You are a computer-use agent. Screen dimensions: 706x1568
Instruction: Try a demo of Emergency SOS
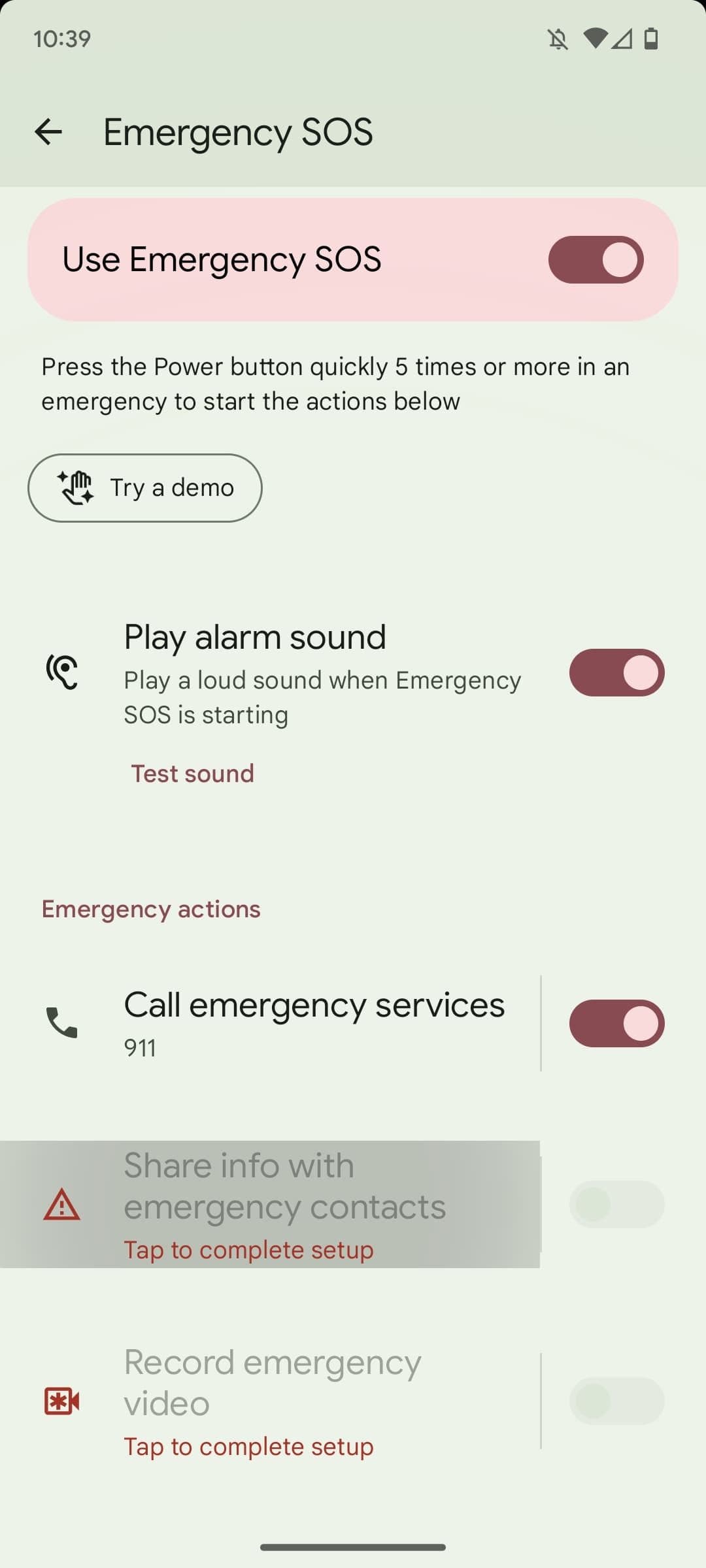tap(145, 488)
